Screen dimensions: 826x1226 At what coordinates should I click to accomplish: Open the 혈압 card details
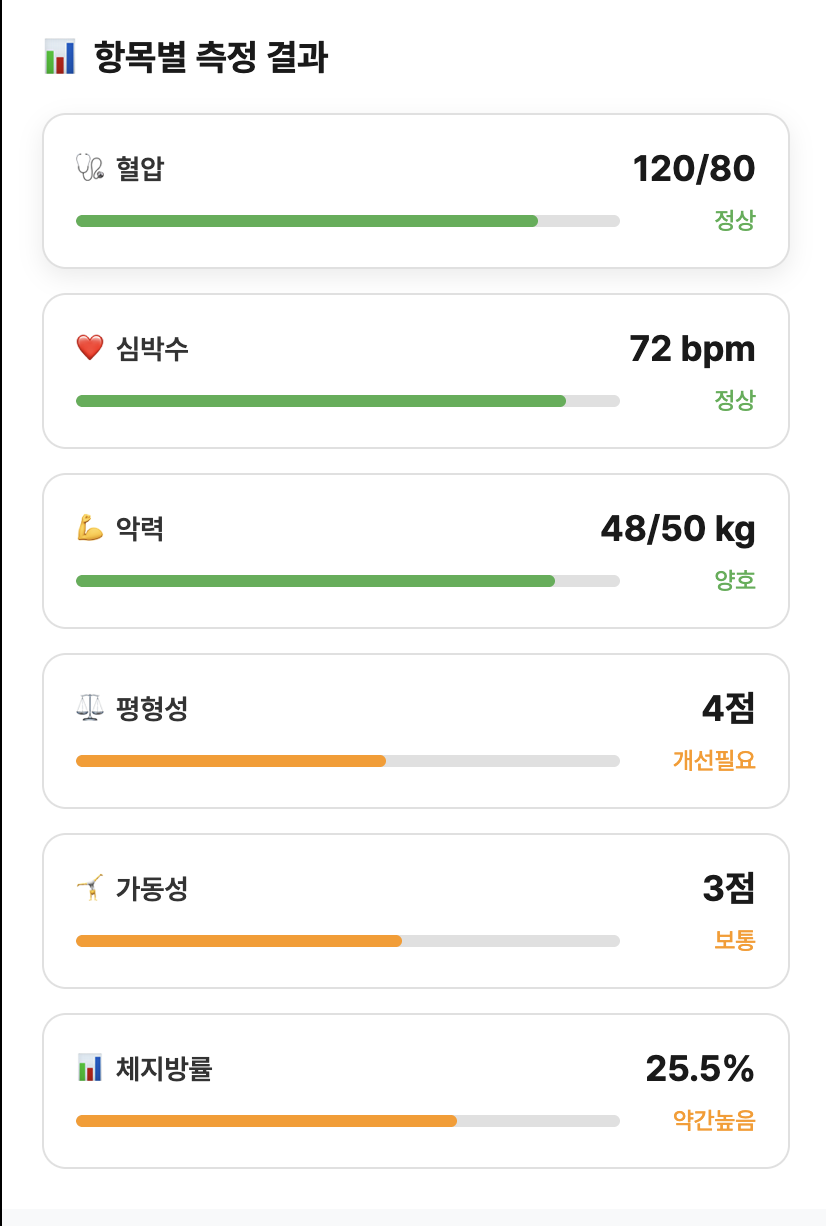413,188
